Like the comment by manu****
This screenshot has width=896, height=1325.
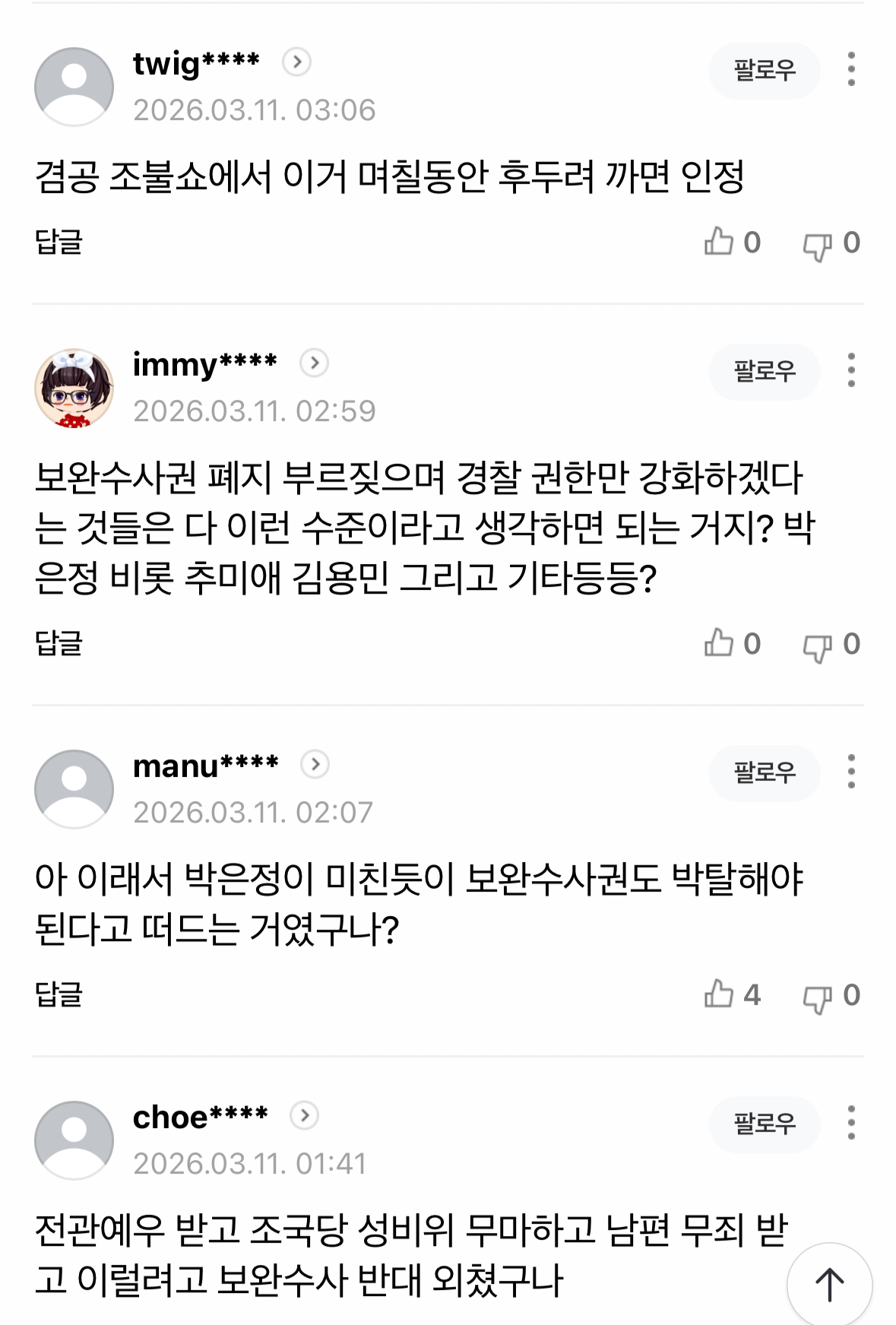(719, 994)
